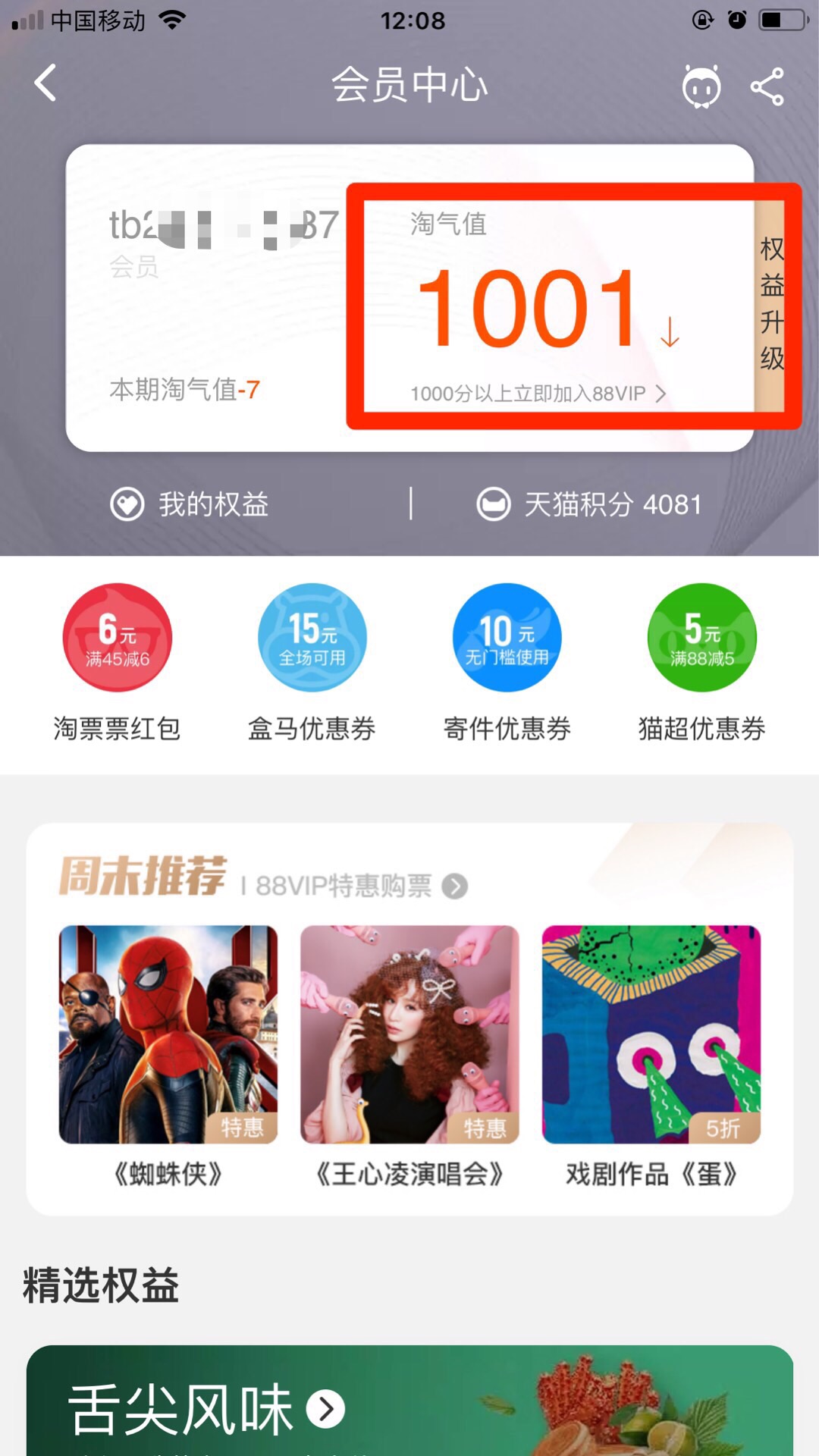View 本期淘气值-7 change details
819x1456 pixels.
click(184, 390)
